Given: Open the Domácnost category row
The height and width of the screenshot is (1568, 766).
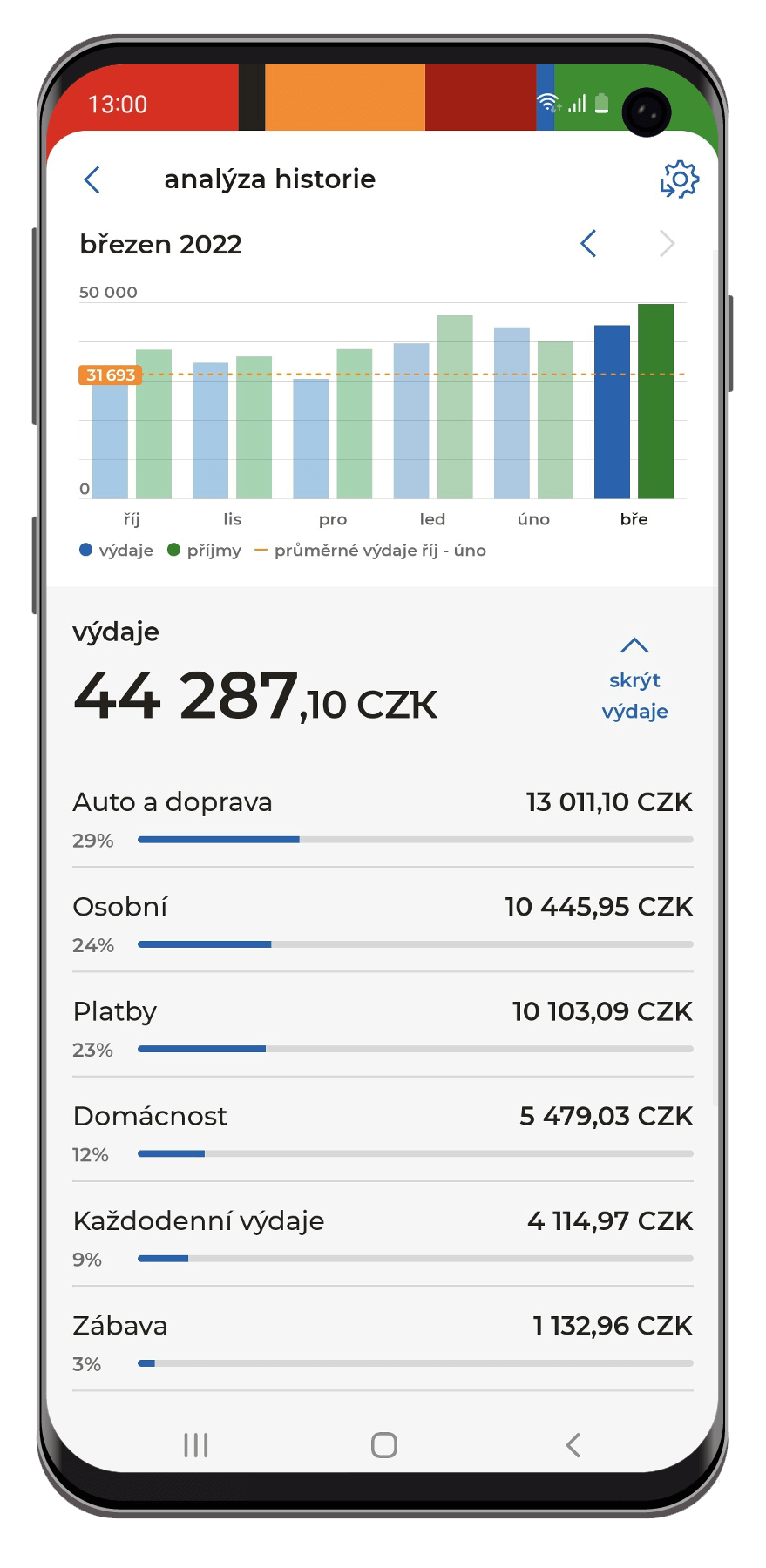Looking at the screenshot, I should 383,1131.
